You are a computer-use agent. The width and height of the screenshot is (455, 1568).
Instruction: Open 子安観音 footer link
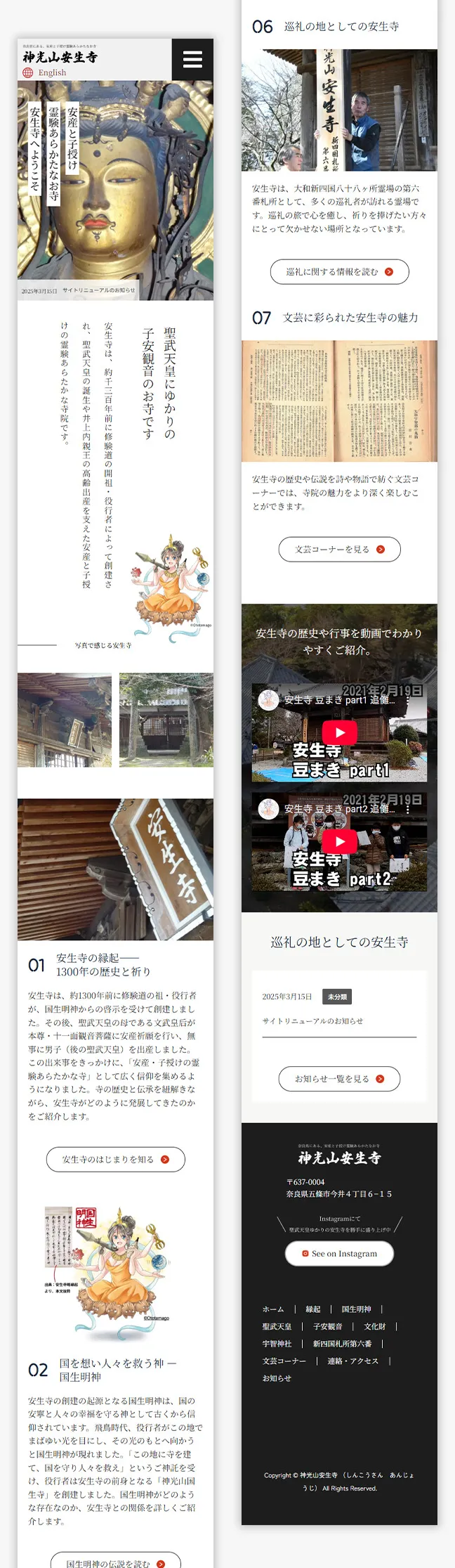pyautogui.click(x=328, y=1326)
